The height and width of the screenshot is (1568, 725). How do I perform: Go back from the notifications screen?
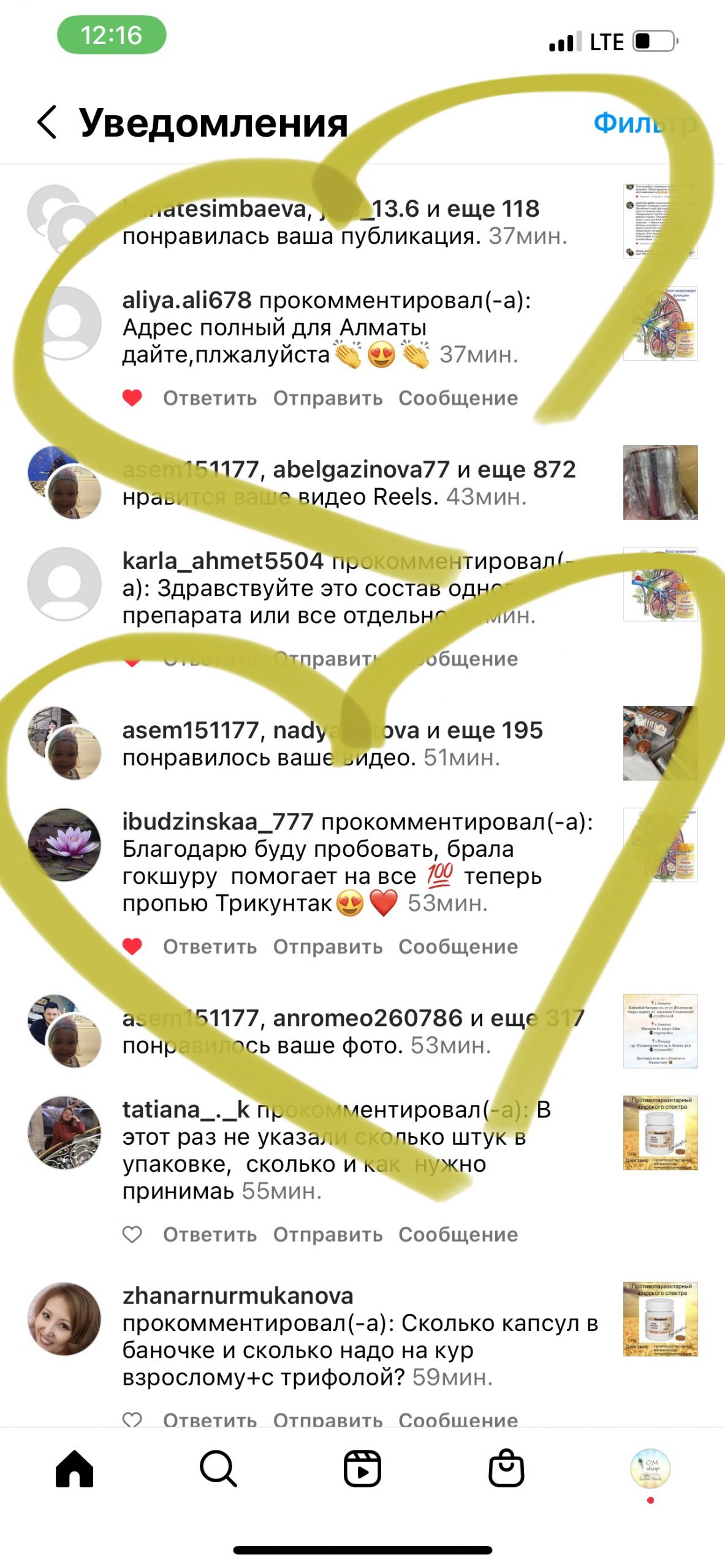(48, 122)
